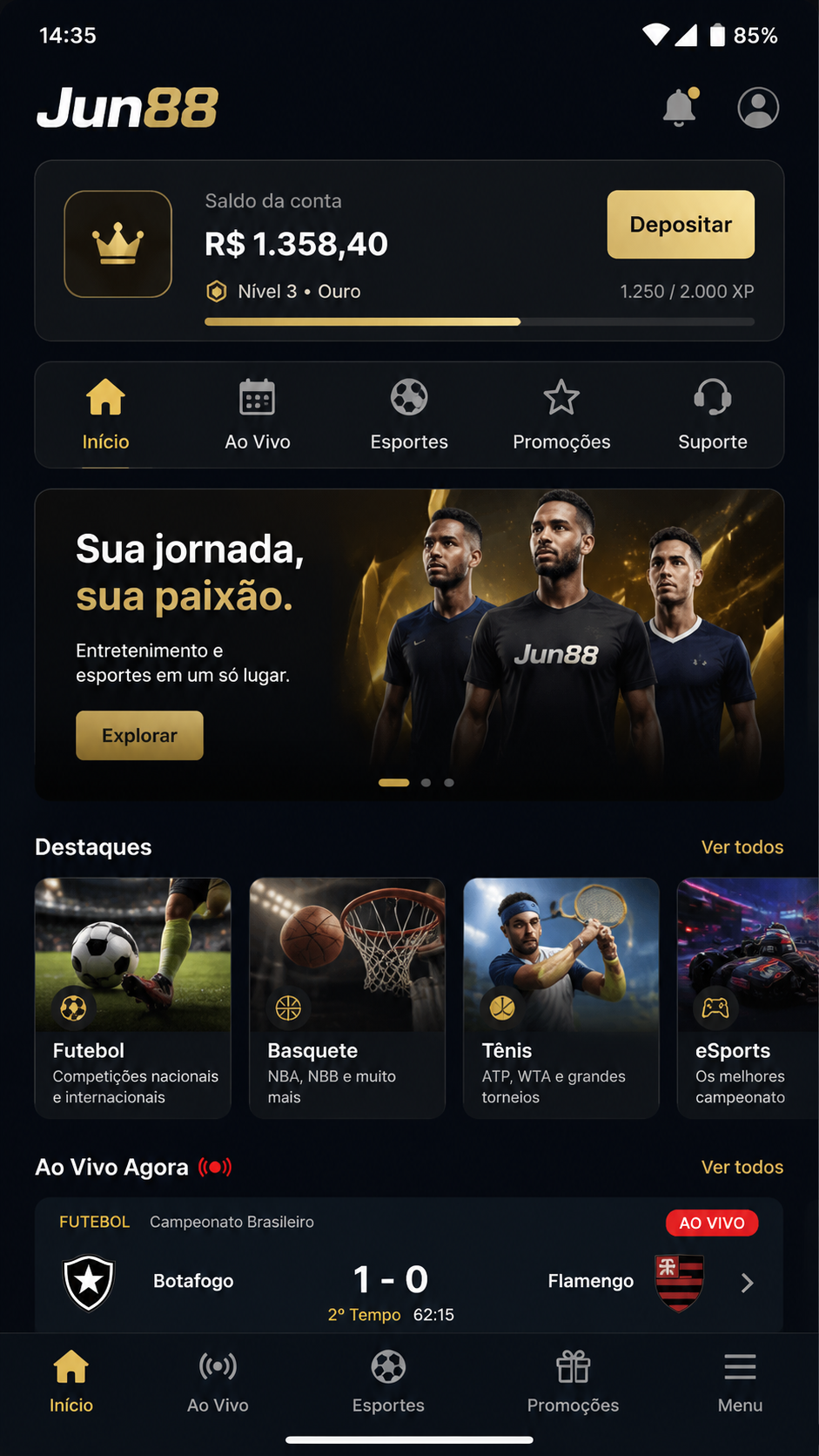View all Destaques via Ver todos
This screenshot has width=819, height=1456.
click(x=742, y=847)
